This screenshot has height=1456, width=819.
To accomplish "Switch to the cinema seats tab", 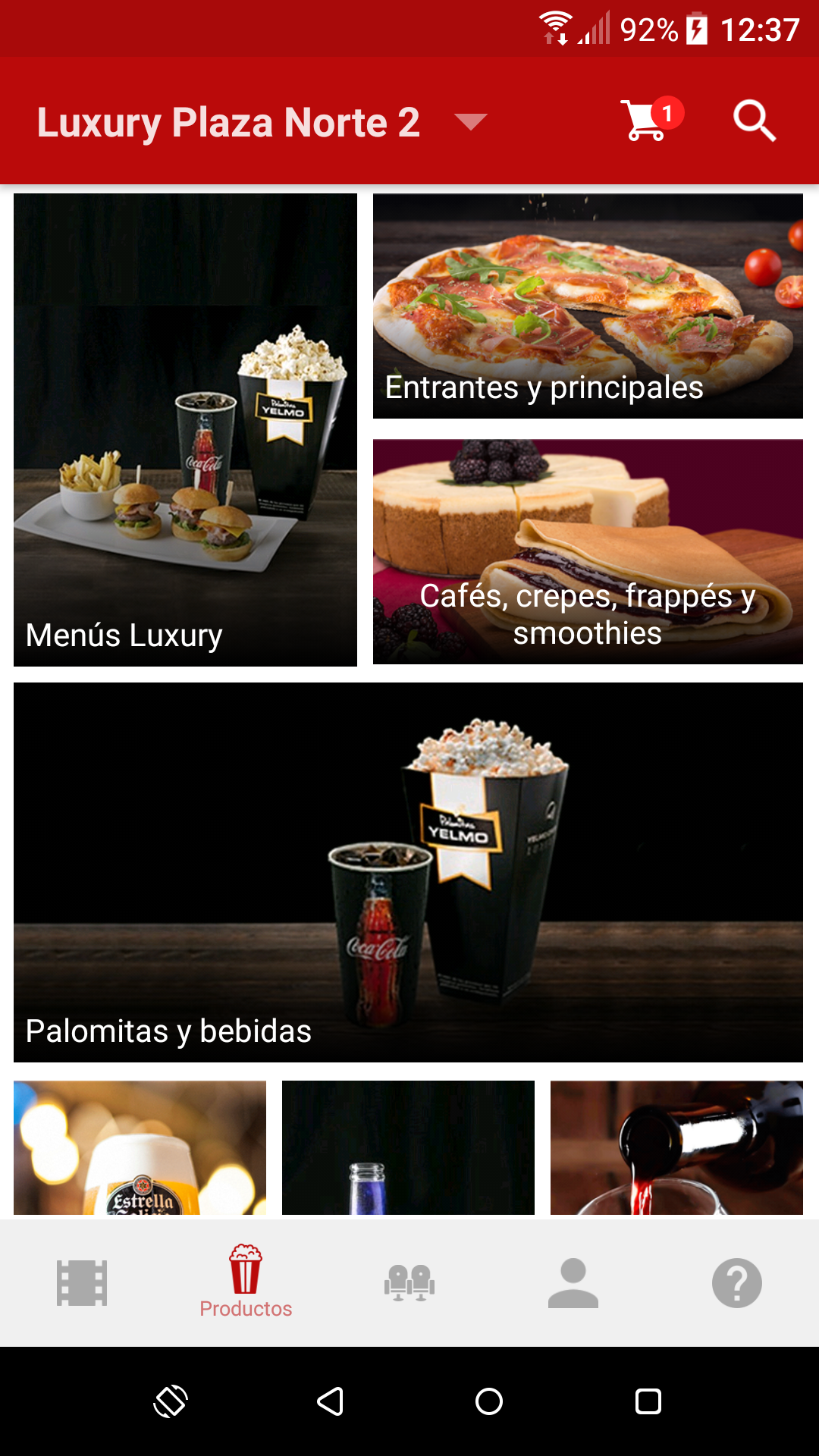I will point(409,1283).
